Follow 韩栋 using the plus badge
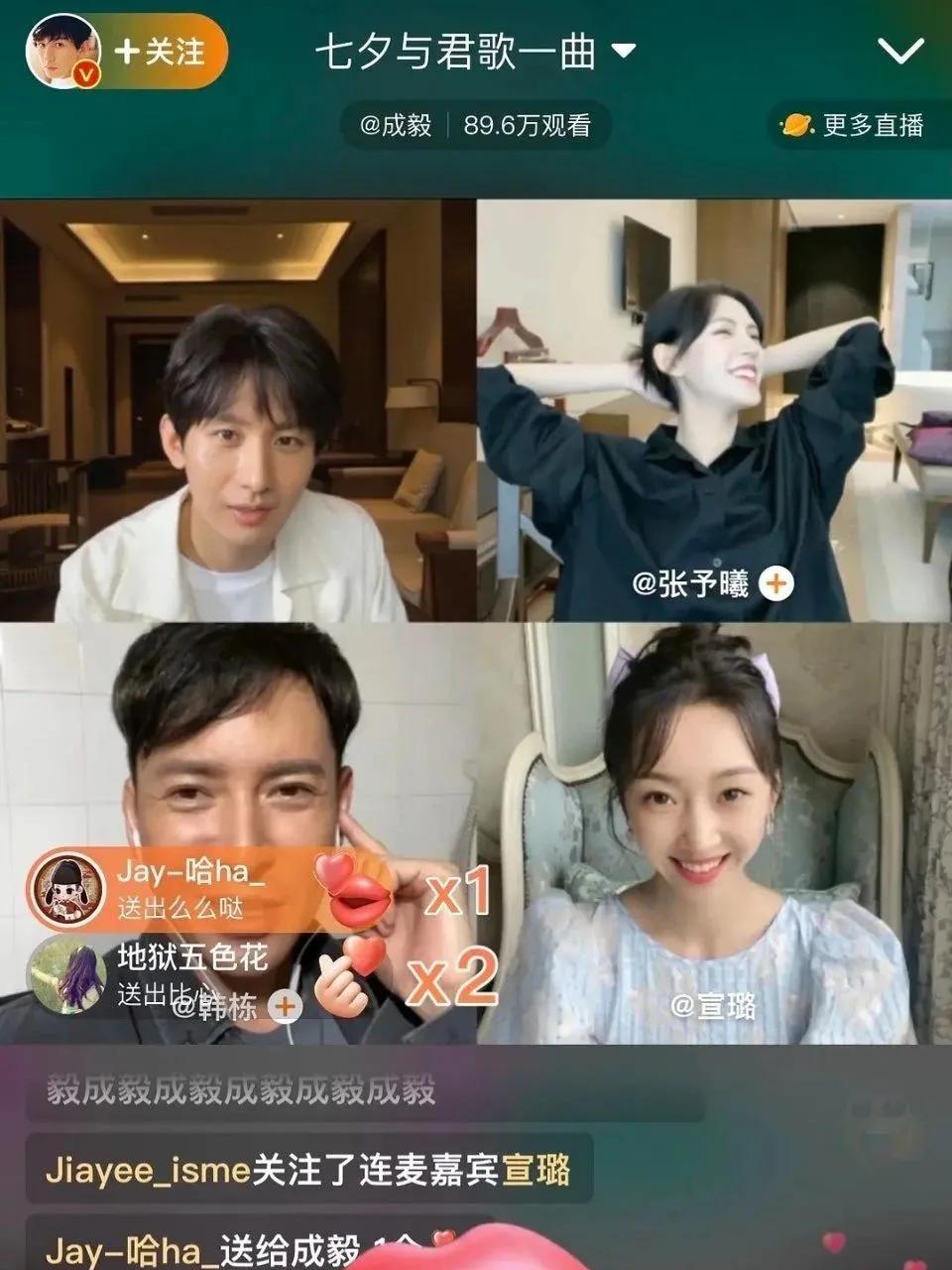Image resolution: width=952 pixels, height=1270 pixels. [x=284, y=1005]
